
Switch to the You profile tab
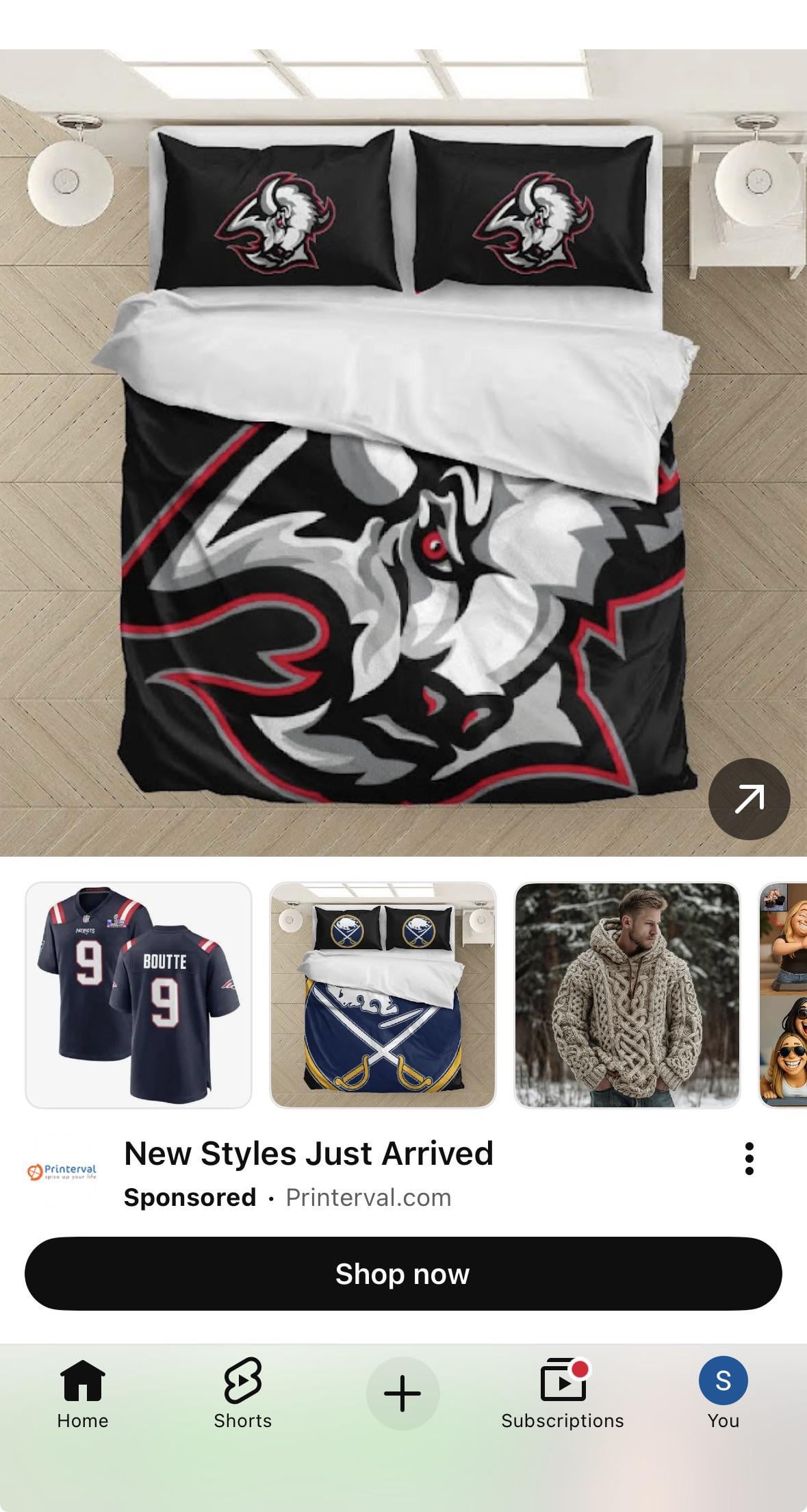(723, 1393)
